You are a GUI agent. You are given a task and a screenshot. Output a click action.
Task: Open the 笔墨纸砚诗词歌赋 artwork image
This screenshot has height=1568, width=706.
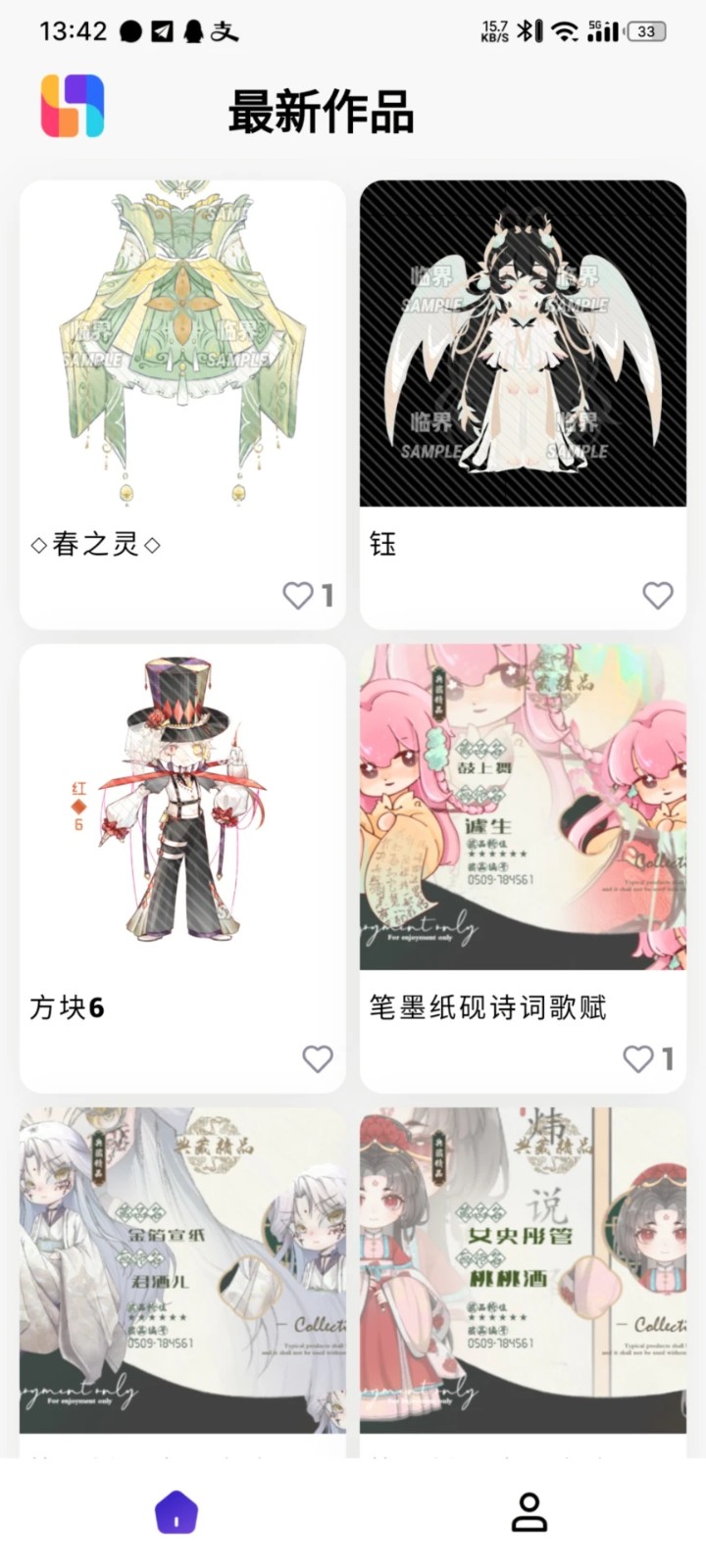(x=523, y=808)
